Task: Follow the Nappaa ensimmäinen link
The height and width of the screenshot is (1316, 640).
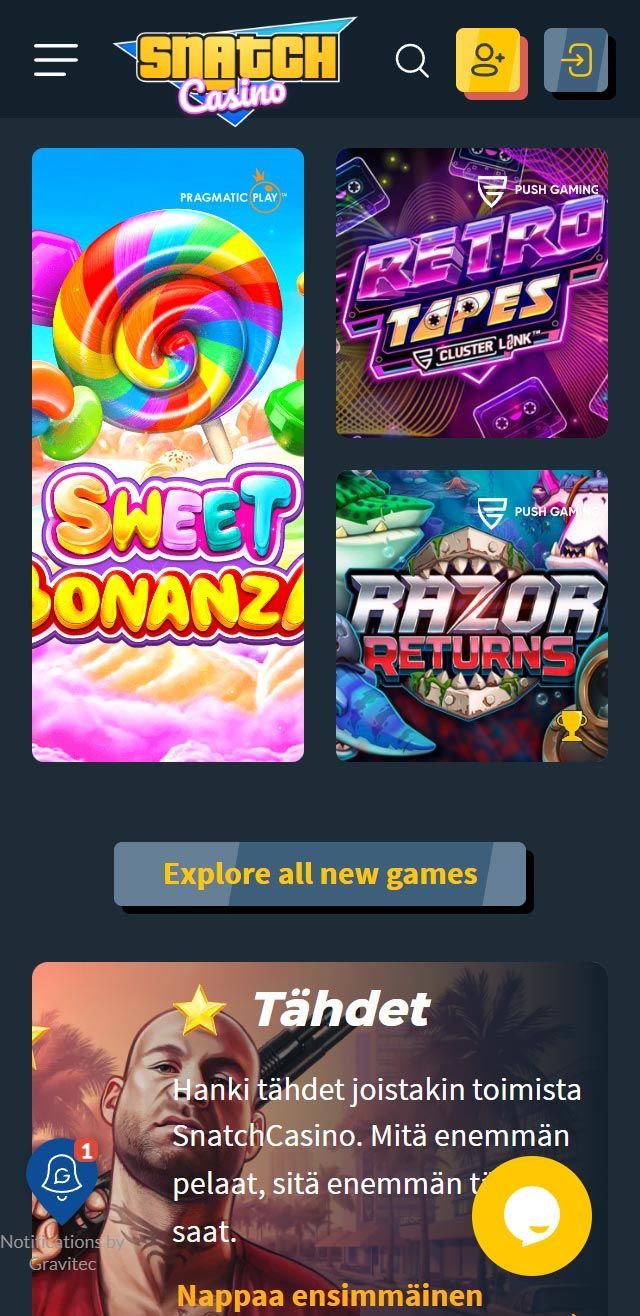Action: [x=330, y=1297]
